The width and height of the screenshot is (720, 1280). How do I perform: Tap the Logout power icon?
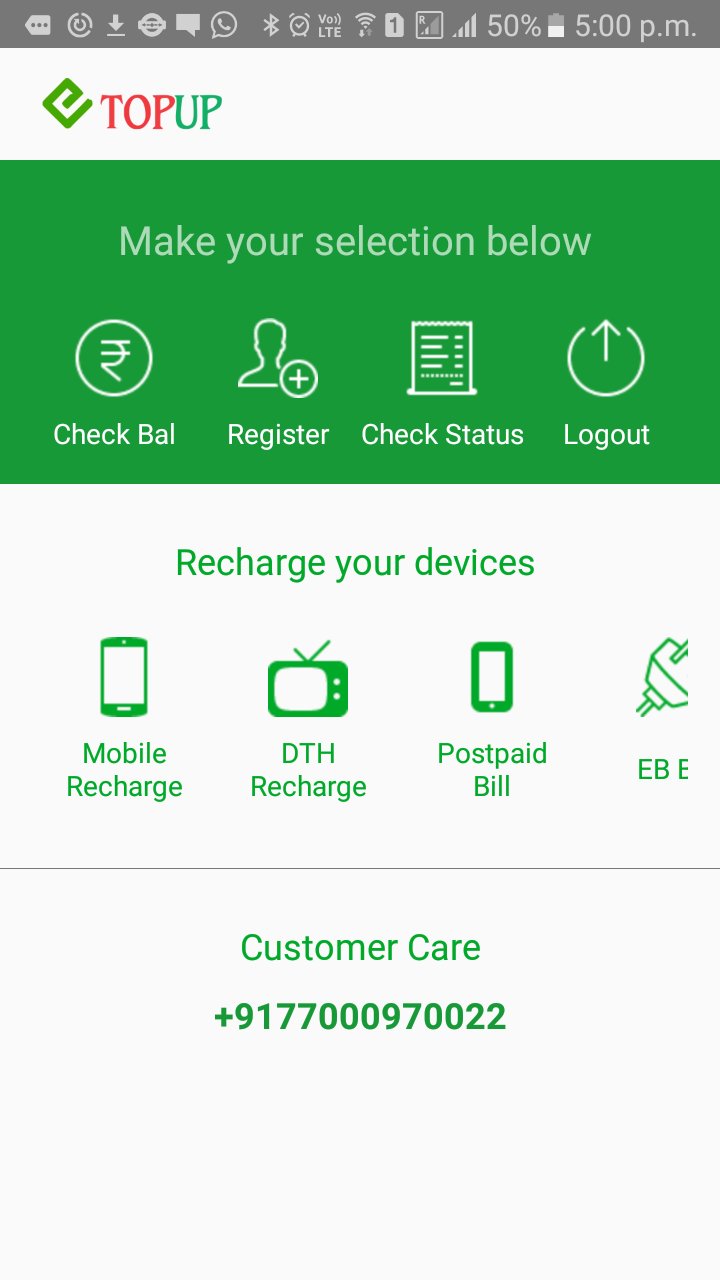coord(606,355)
